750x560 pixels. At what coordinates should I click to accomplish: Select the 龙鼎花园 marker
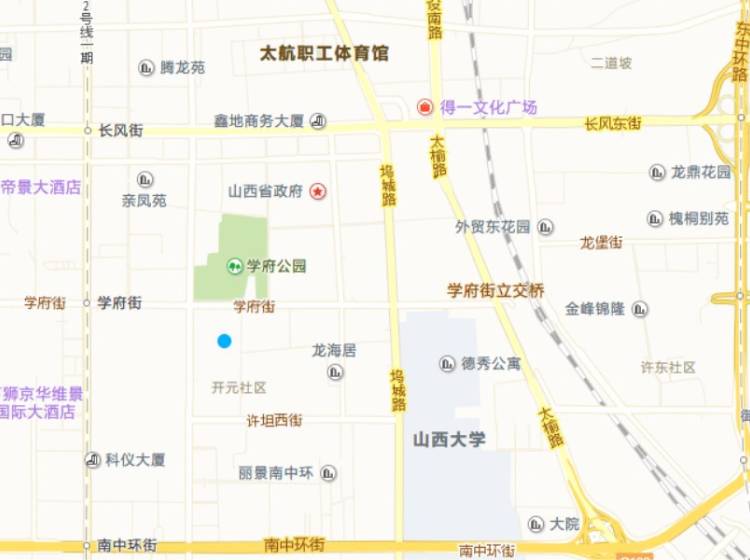pos(657,172)
